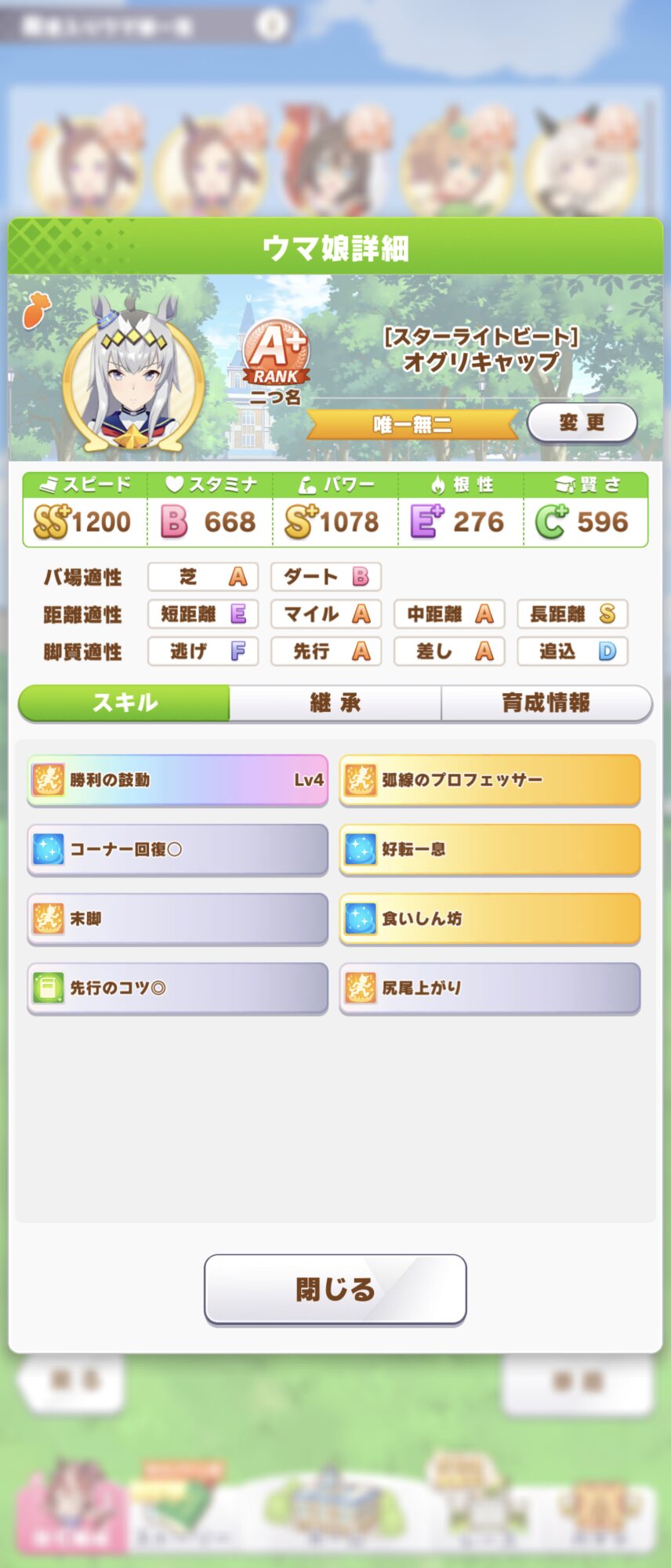This screenshot has width=671, height=1568.
Task: Close the dialog with 閉じる button
Action: (335, 1289)
